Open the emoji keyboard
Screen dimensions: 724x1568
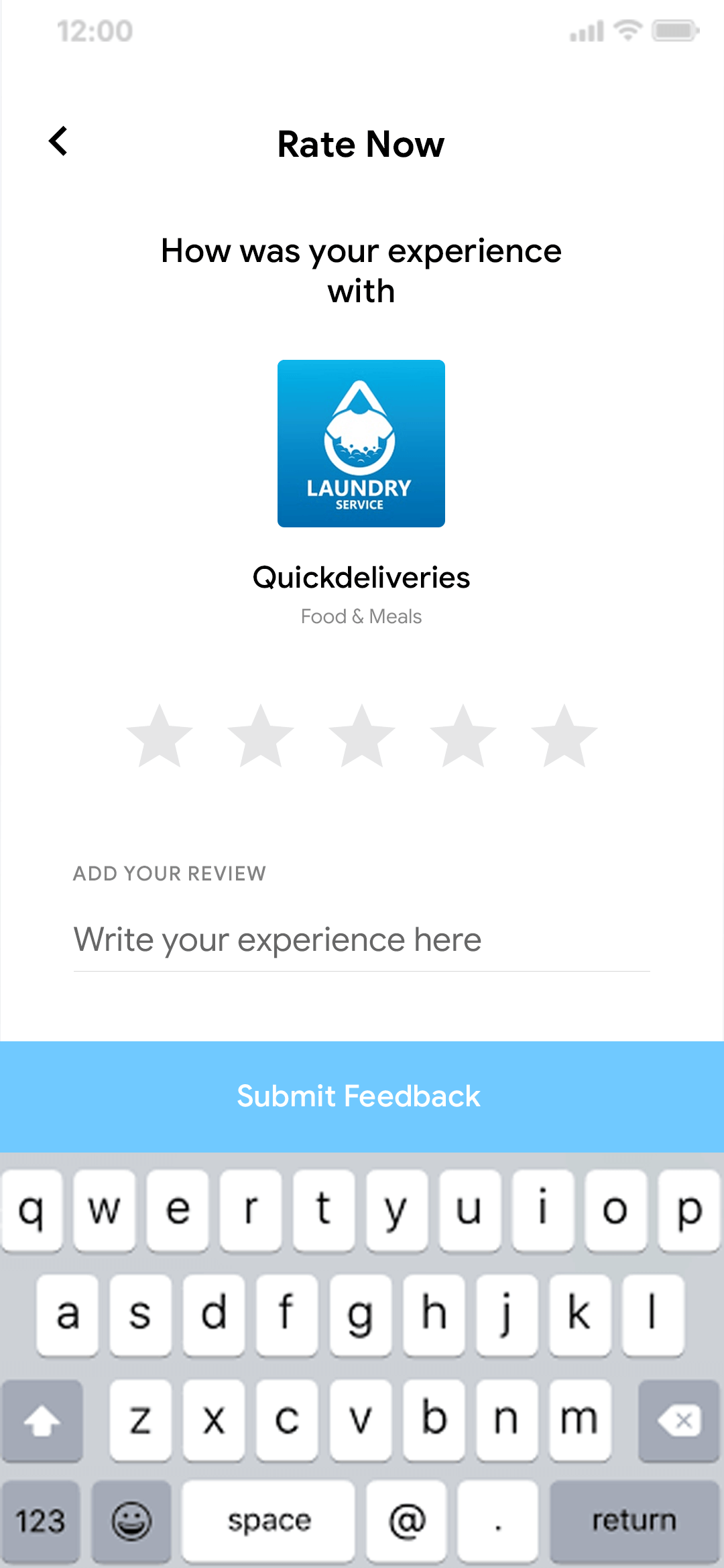[x=131, y=1521]
